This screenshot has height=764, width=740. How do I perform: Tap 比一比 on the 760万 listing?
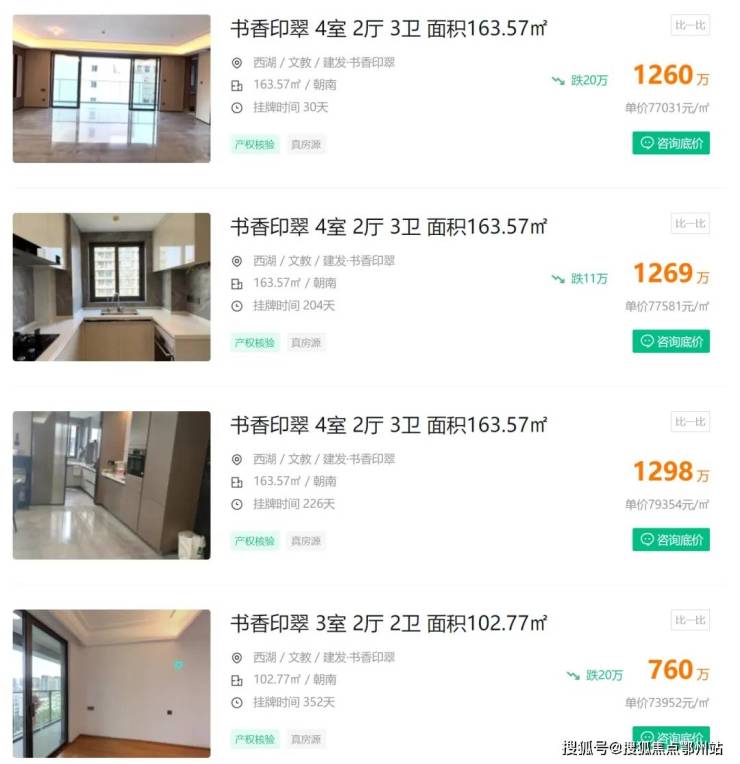point(690,620)
